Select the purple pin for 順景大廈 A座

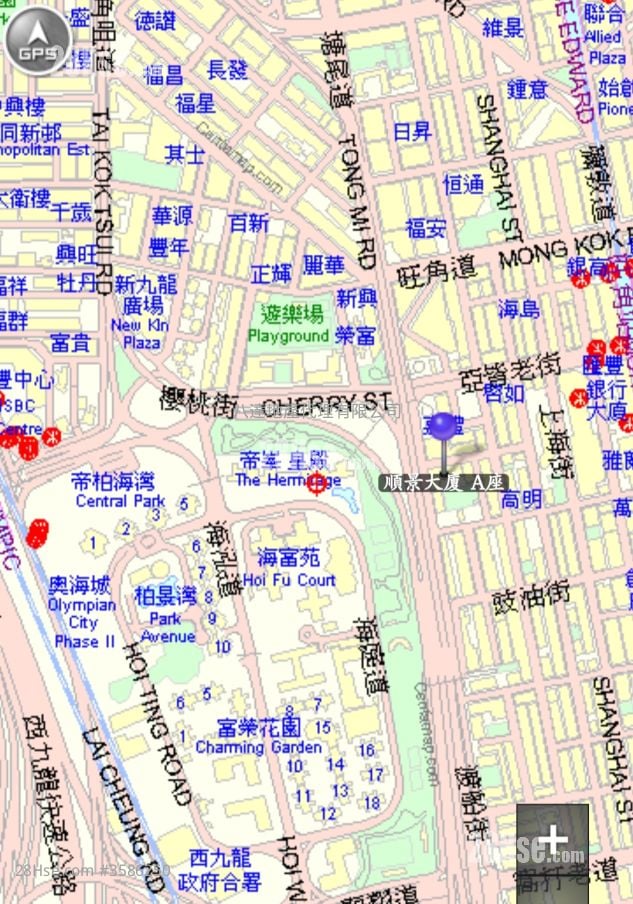click(x=441, y=428)
